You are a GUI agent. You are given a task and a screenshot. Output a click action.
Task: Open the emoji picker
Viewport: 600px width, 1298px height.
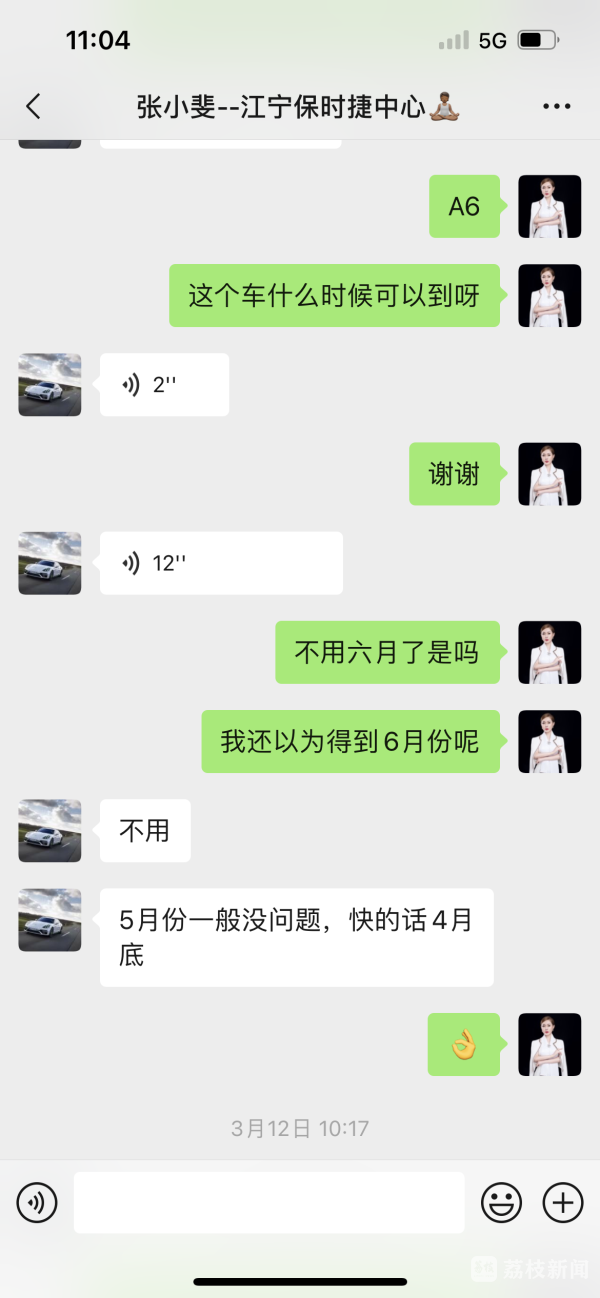click(501, 1202)
